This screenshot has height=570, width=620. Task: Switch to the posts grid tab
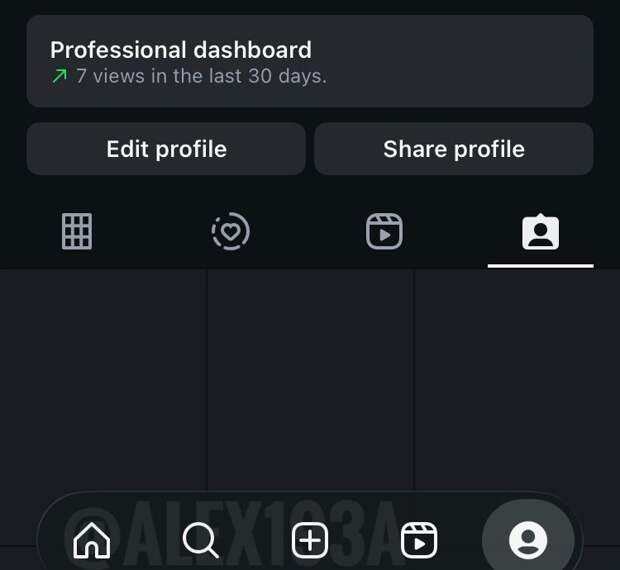click(77, 232)
